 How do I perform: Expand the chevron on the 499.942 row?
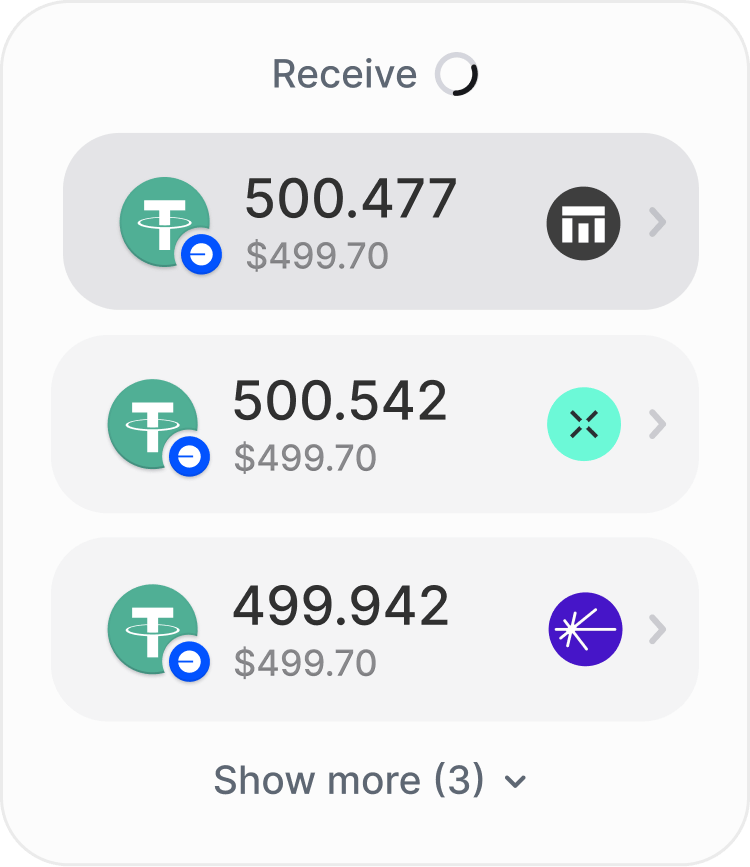coord(657,629)
